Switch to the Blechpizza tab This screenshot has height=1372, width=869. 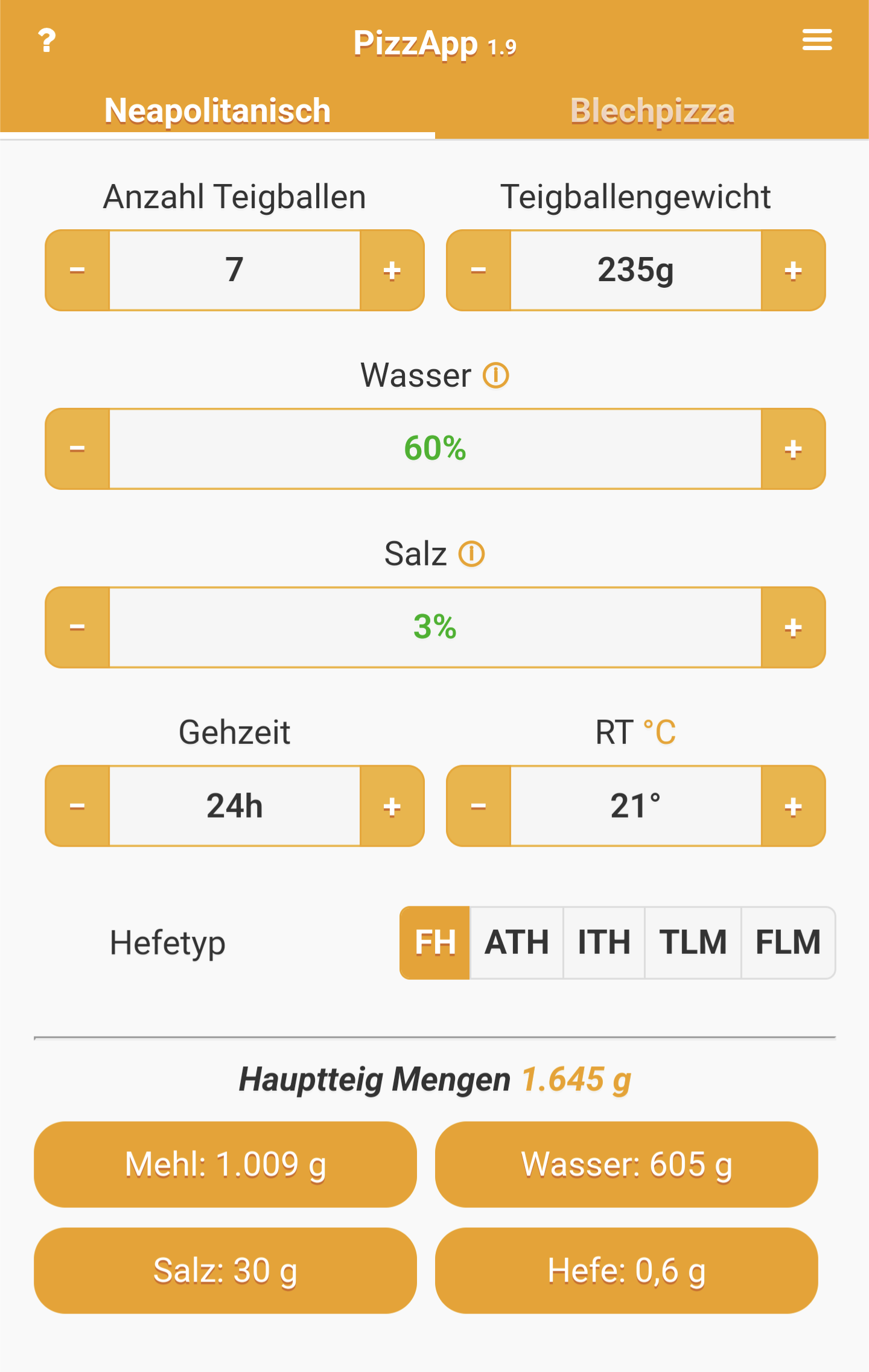click(652, 111)
